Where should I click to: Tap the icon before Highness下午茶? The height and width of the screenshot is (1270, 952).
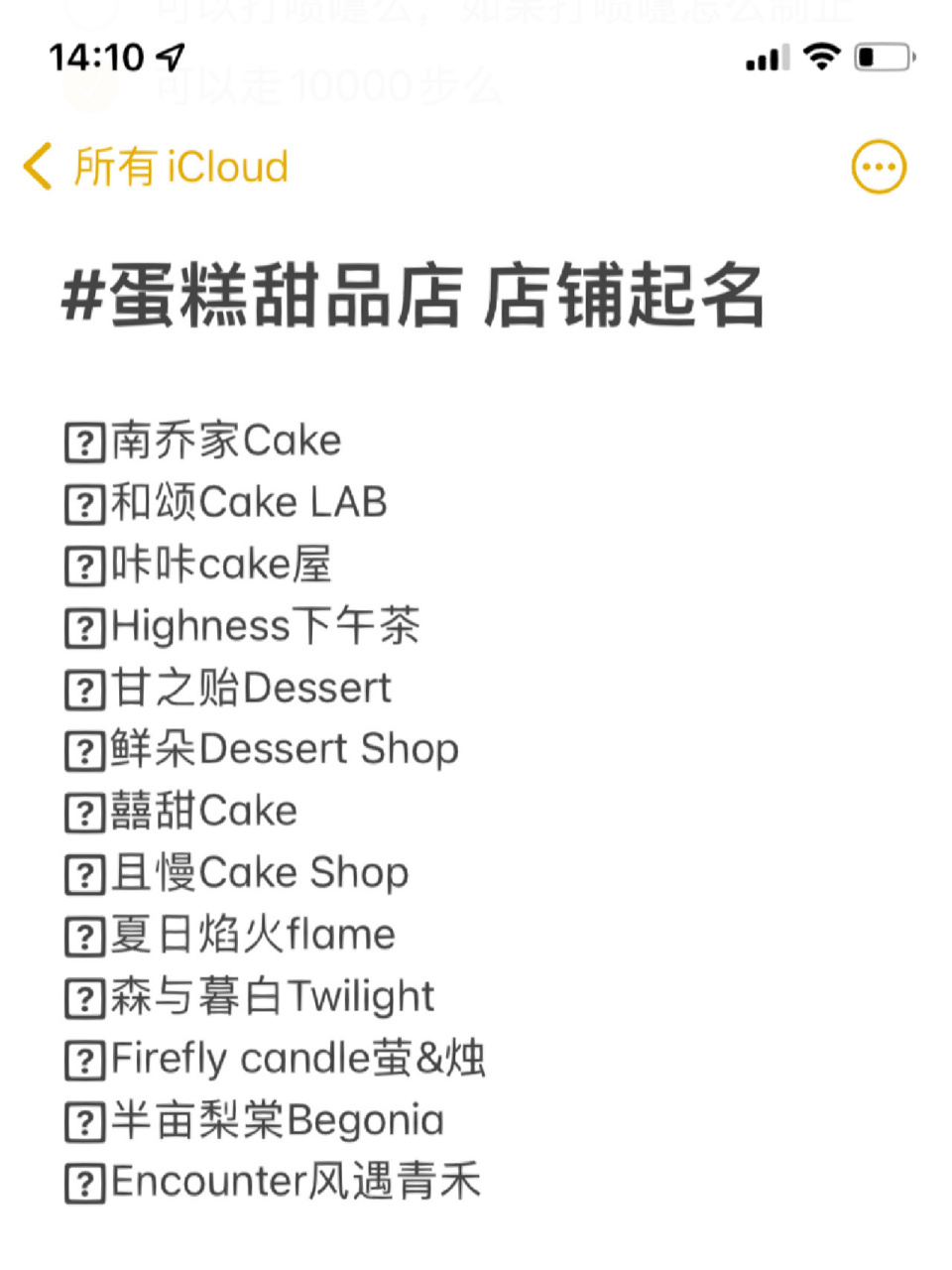(x=85, y=626)
